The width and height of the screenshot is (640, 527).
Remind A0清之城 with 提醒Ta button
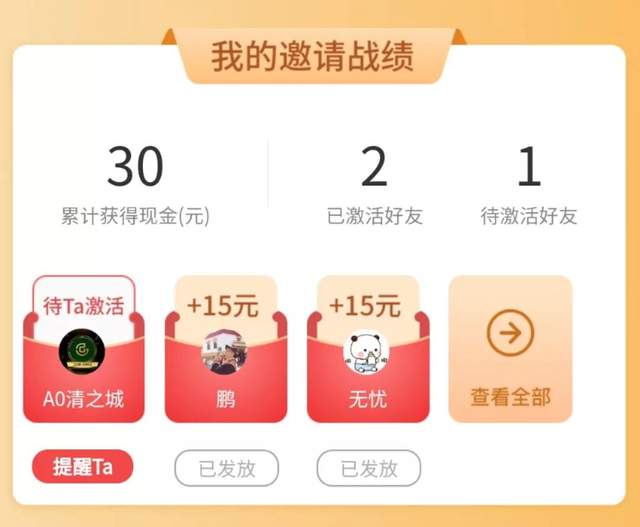83,467
